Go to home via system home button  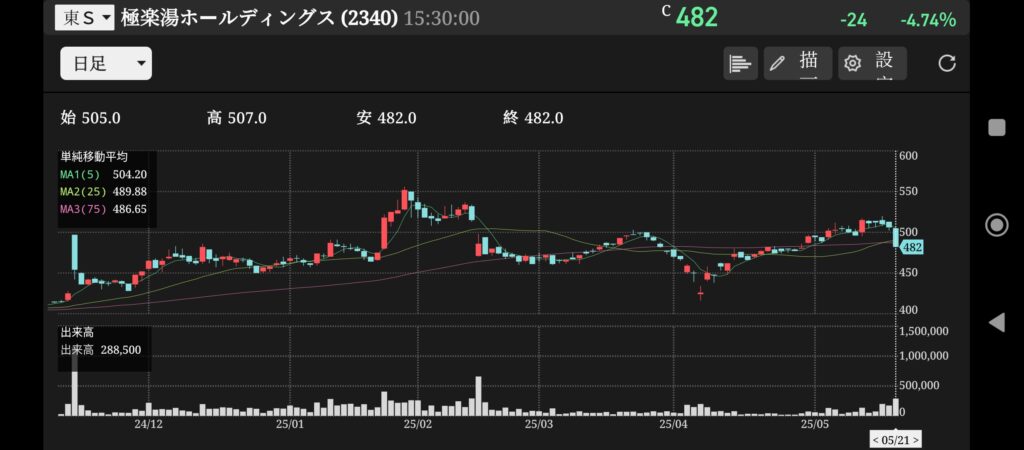(x=996, y=224)
